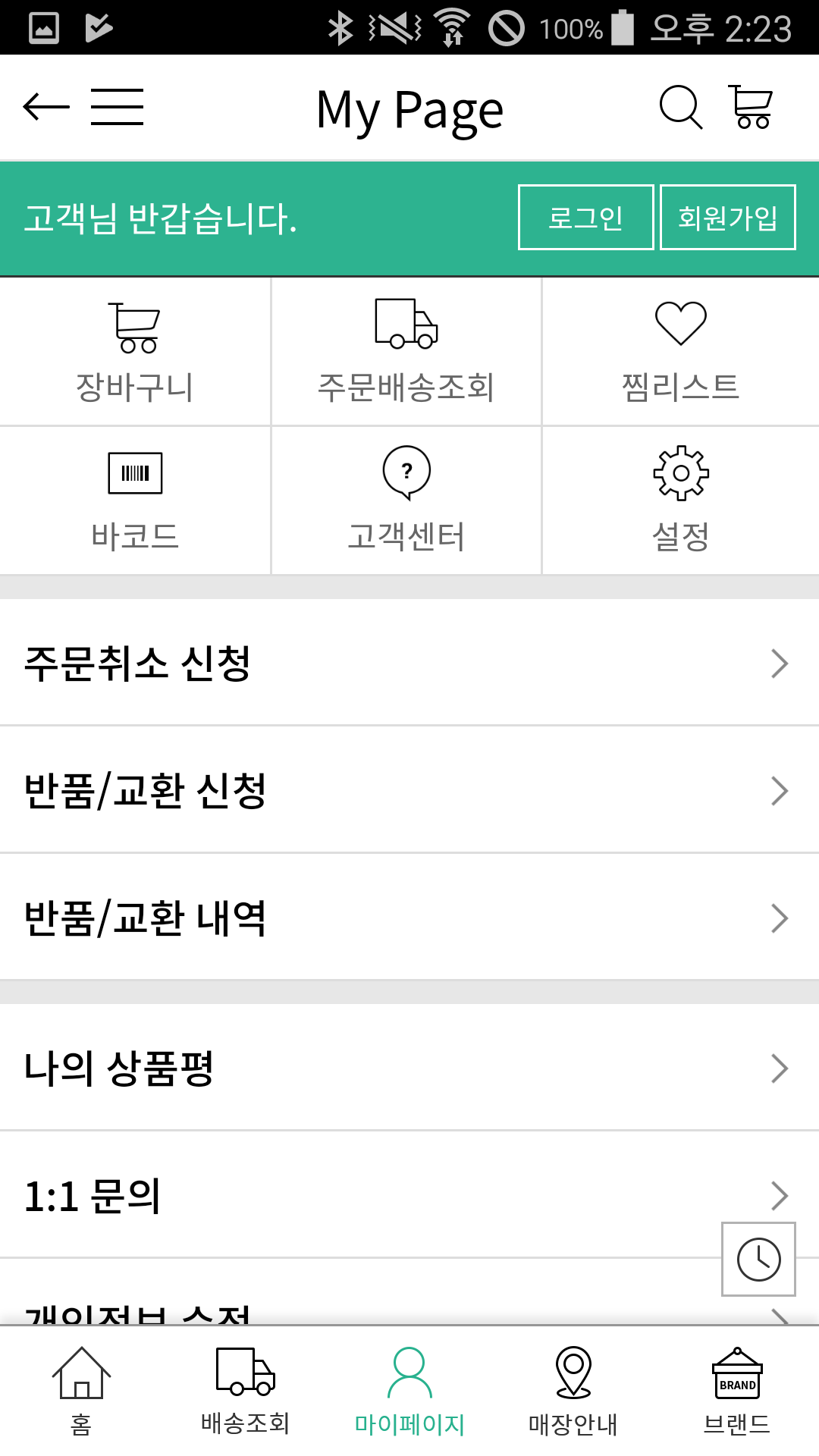Open 설정 settings tile
Screen dimensions: 819x1456
pos(680,500)
